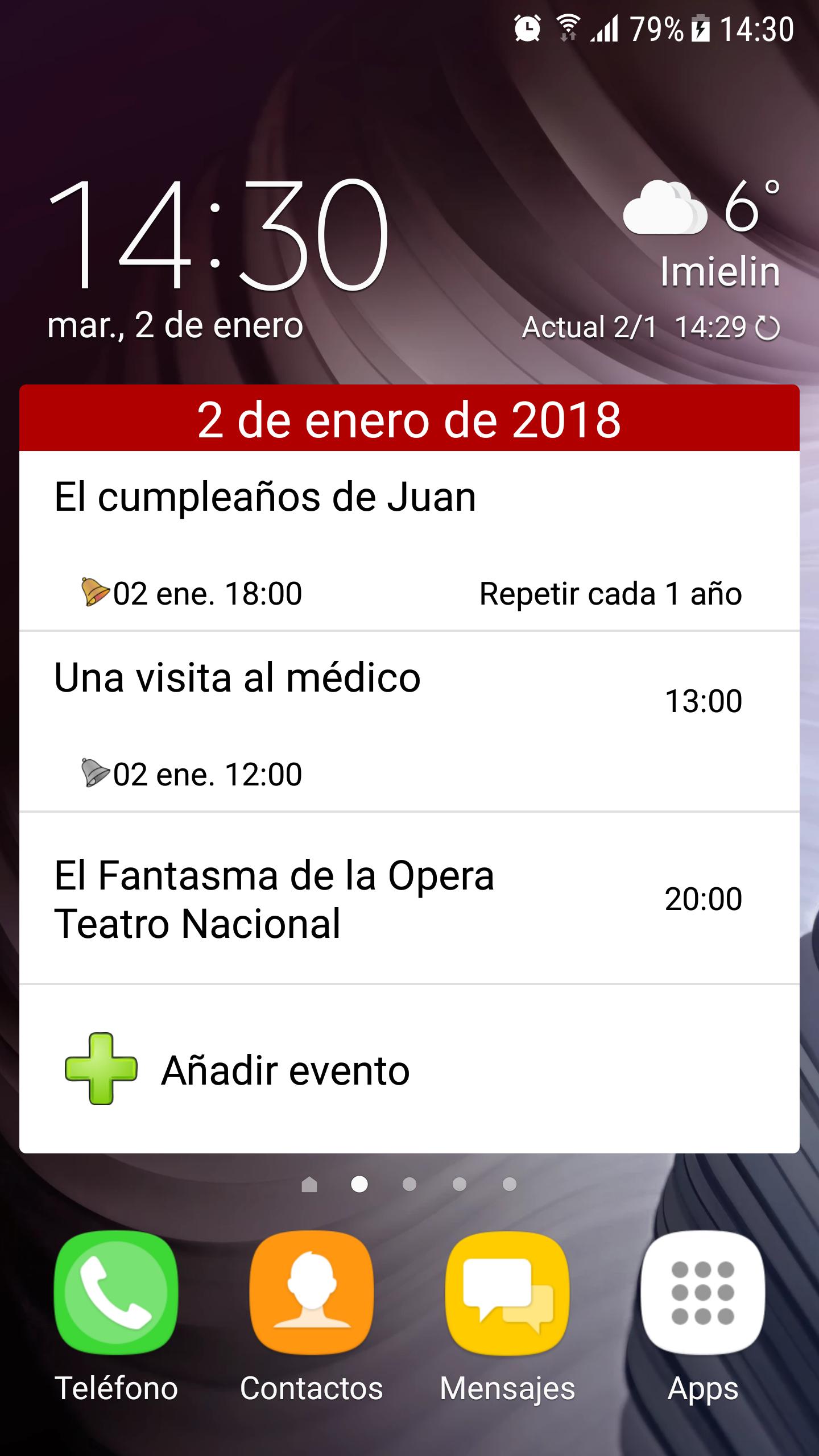Viewport: 819px width, 1456px height.
Task: Open the 14:30 clock widget
Action: coord(219,234)
